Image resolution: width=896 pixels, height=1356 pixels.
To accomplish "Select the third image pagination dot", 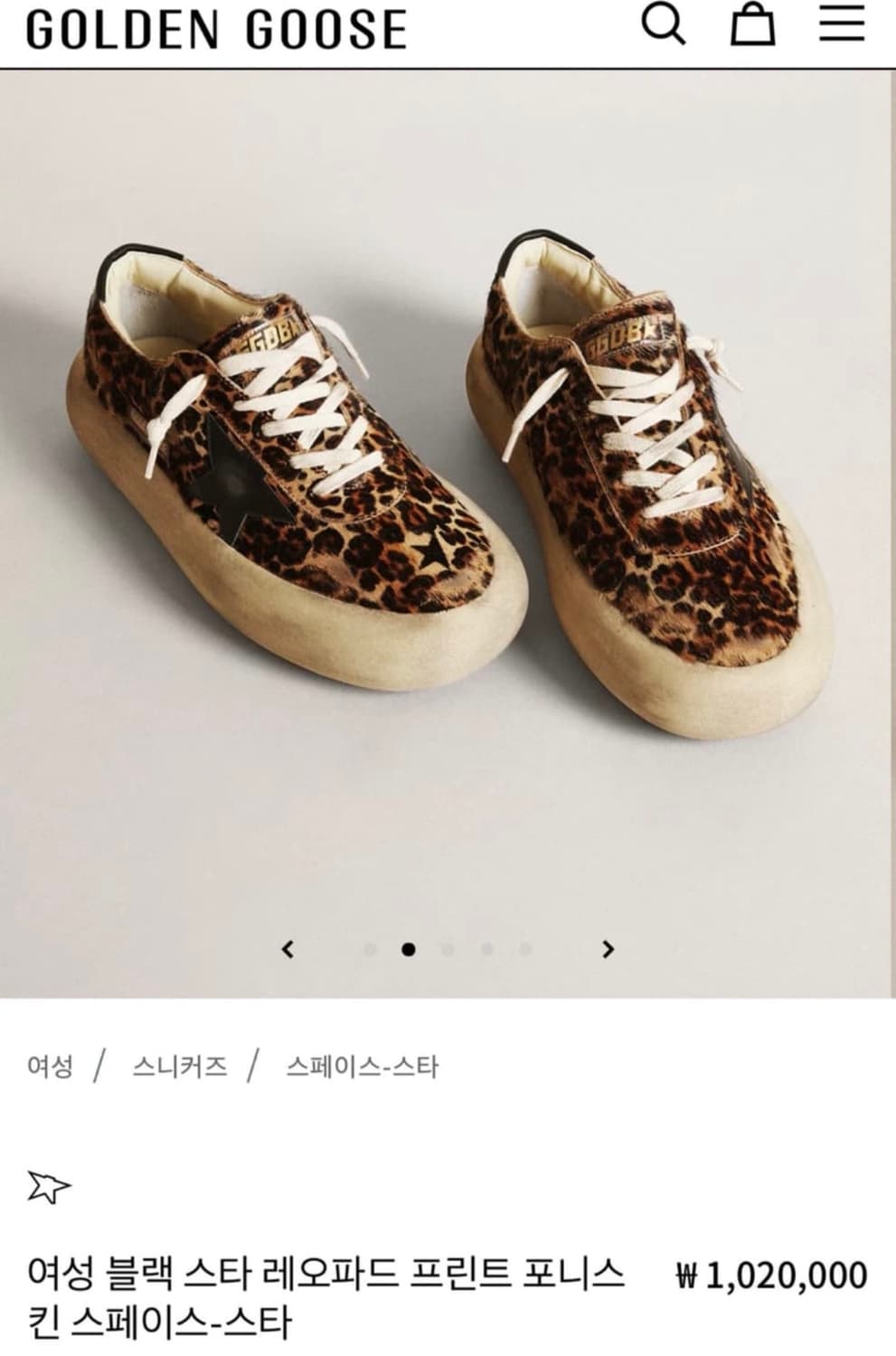I will click(x=448, y=948).
